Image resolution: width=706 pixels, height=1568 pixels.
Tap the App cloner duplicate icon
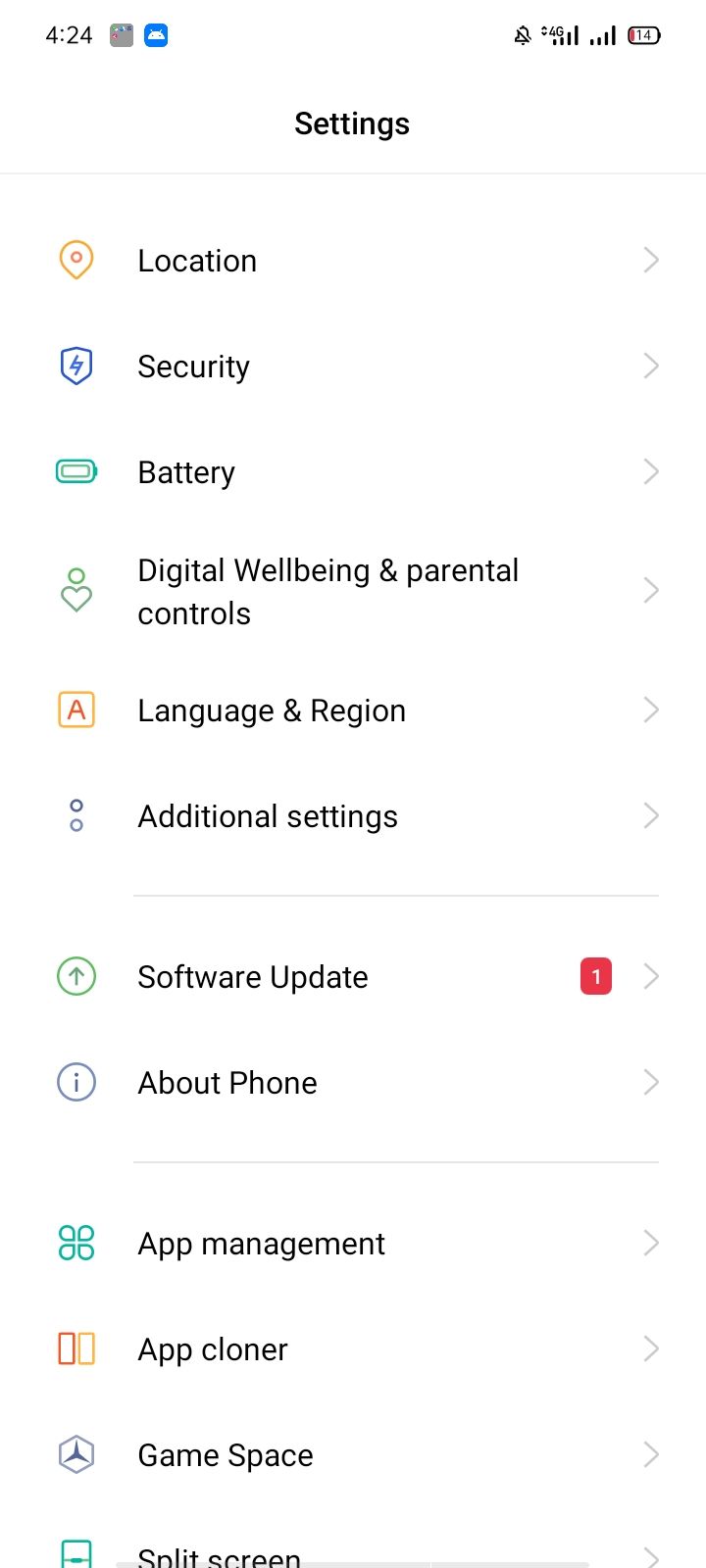(76, 1348)
